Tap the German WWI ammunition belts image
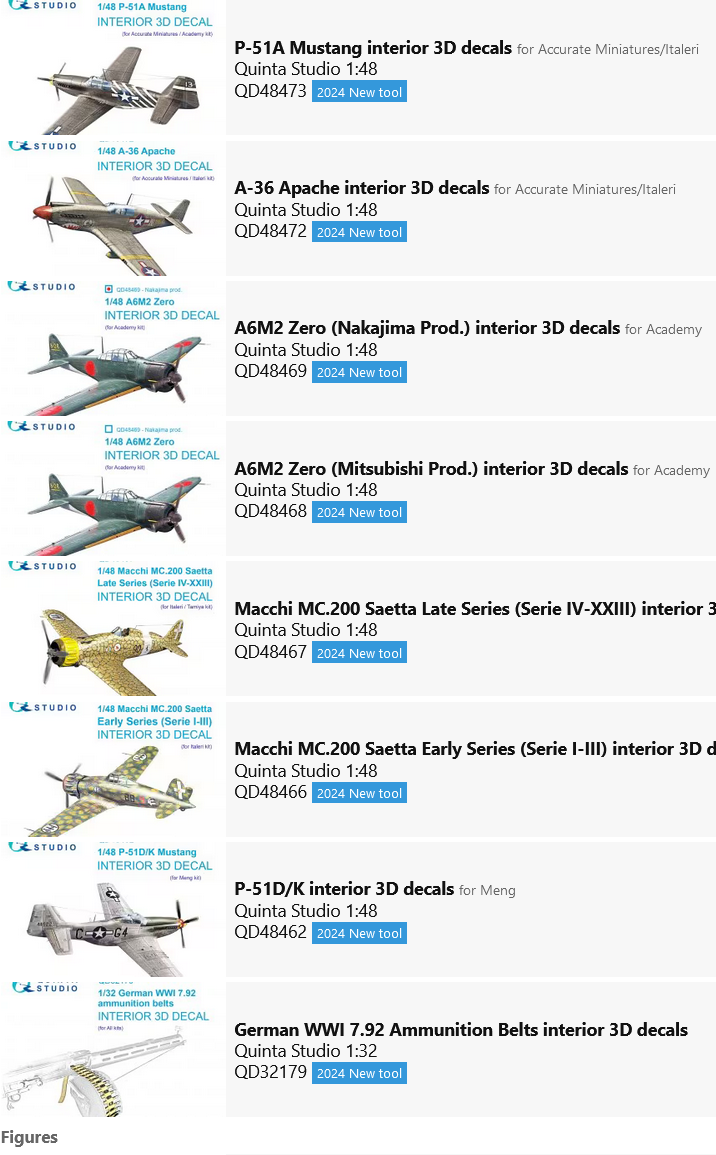 112,1049
